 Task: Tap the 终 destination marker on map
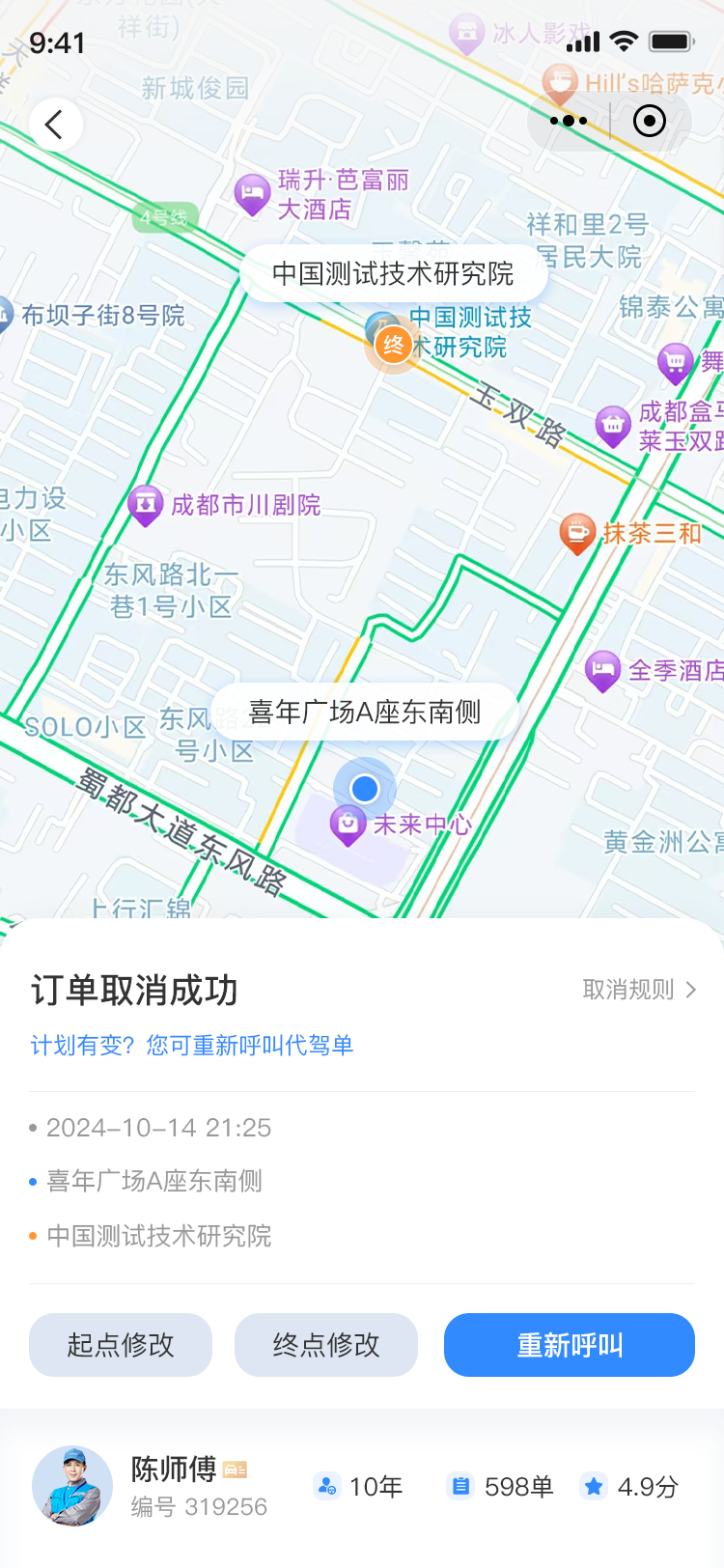tap(393, 345)
